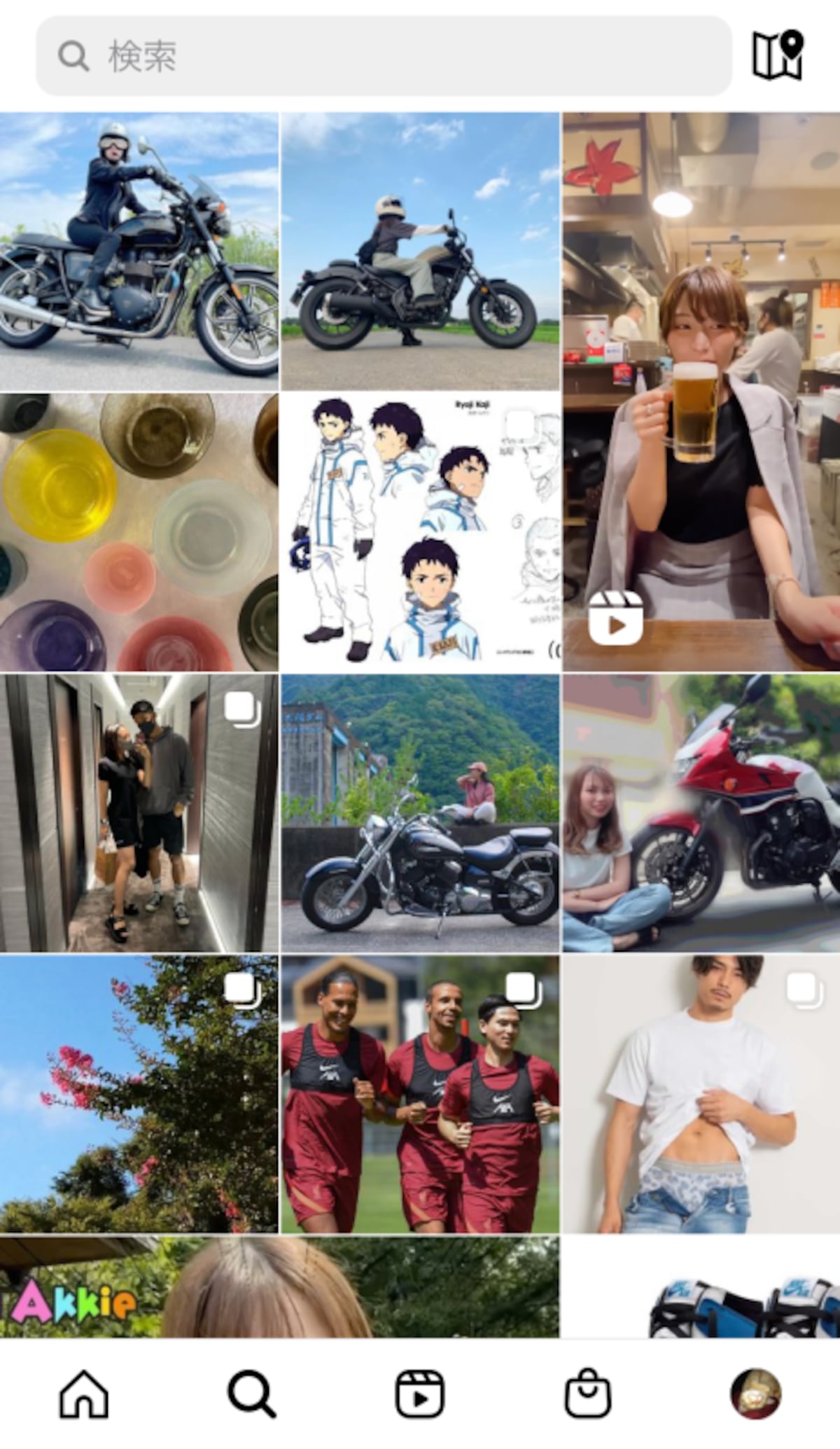Open the Akkie sticker post
This screenshot has width=840, height=1449.
[x=279, y=1287]
